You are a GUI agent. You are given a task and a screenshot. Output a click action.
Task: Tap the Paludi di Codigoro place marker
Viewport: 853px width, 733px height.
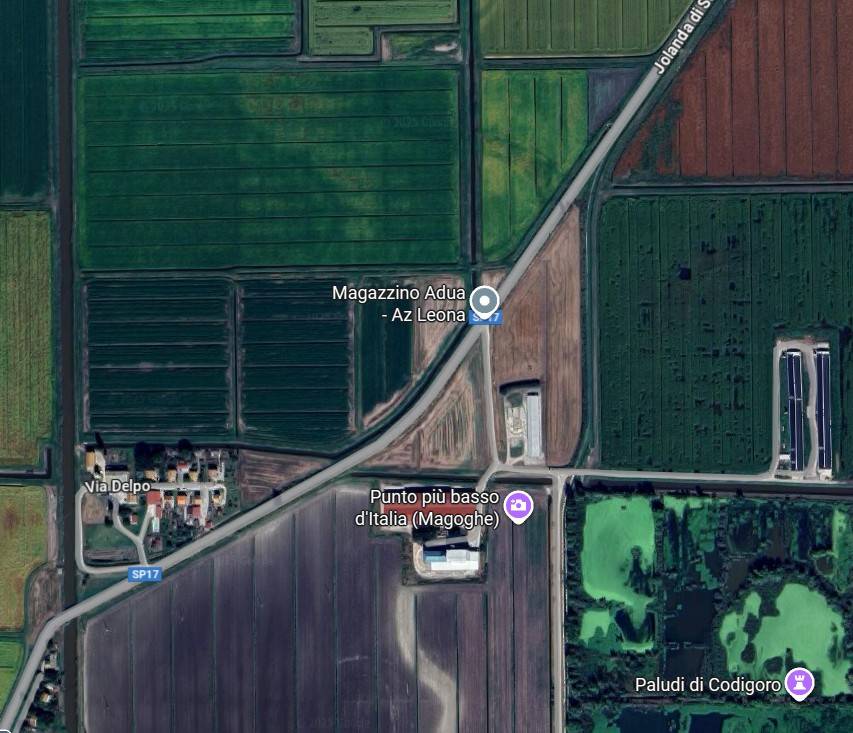[799, 683]
